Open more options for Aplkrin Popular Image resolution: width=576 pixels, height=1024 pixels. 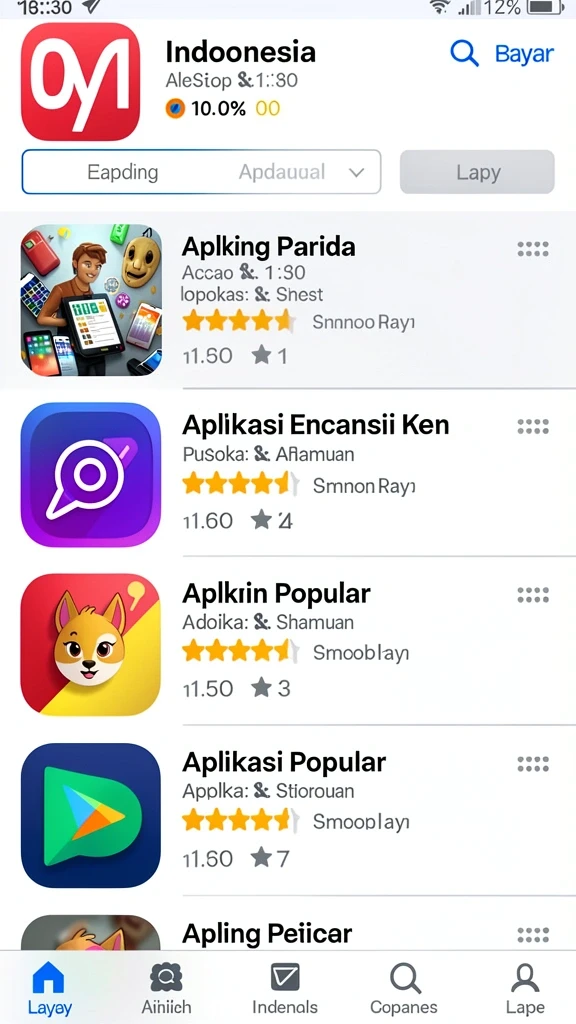tap(533, 595)
